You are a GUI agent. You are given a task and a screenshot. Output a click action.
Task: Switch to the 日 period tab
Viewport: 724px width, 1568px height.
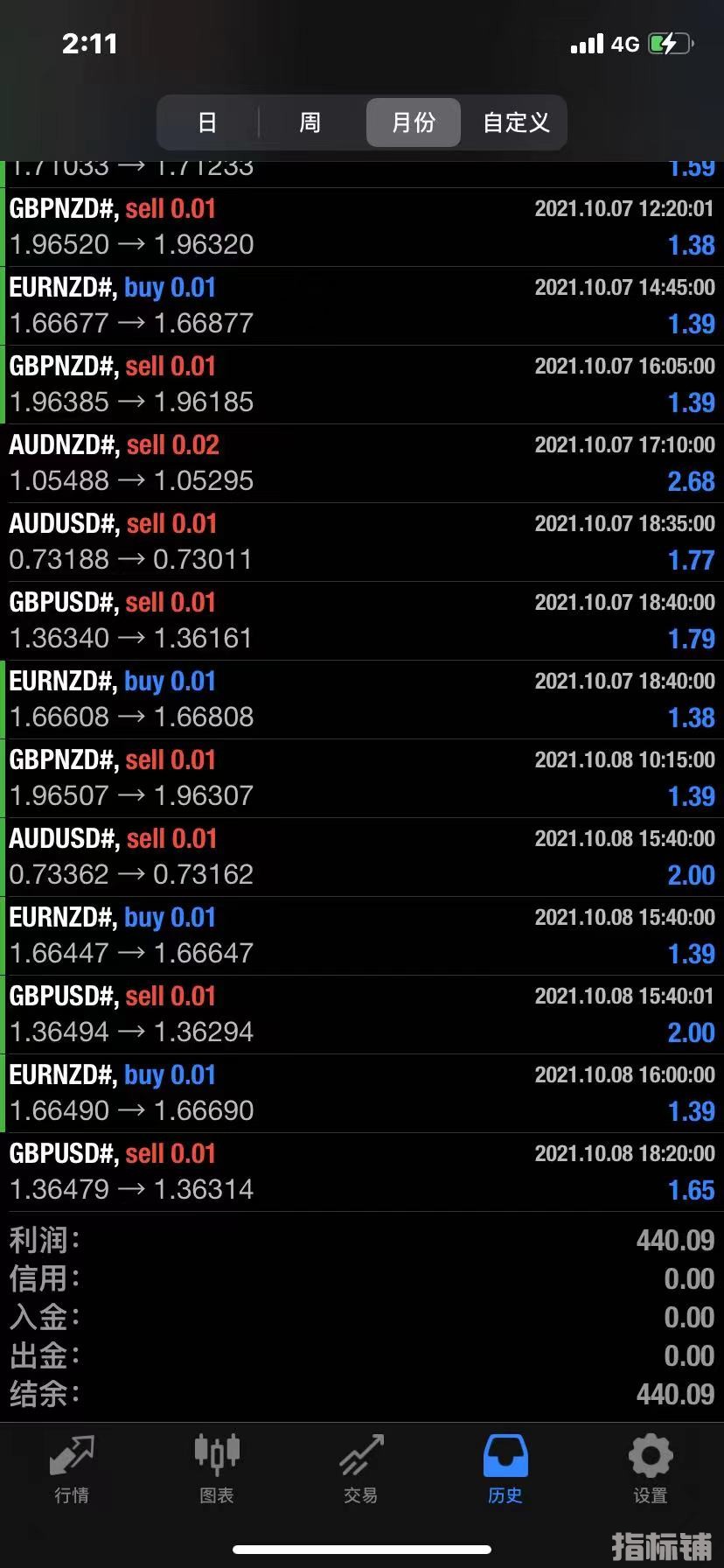pyautogui.click(x=207, y=122)
